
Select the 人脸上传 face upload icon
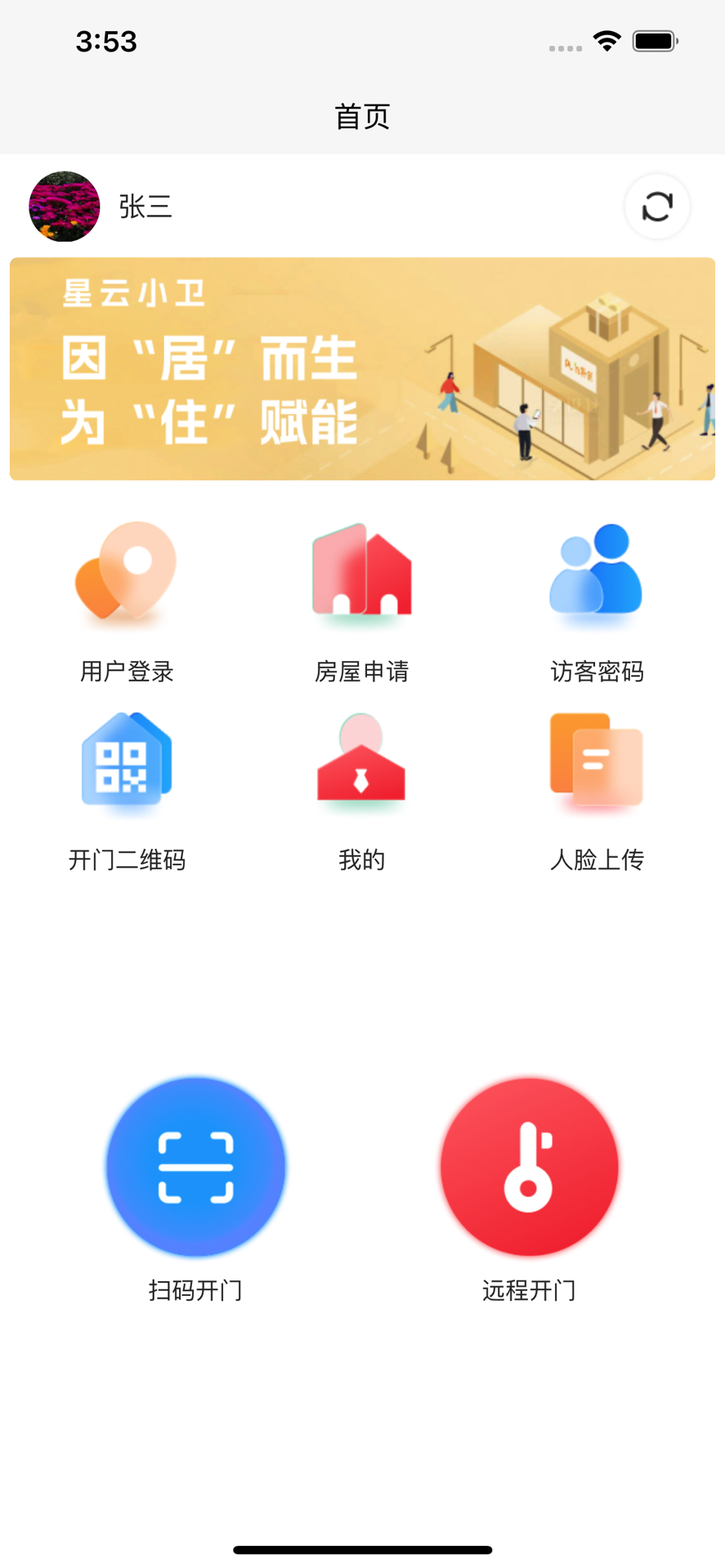point(597,762)
